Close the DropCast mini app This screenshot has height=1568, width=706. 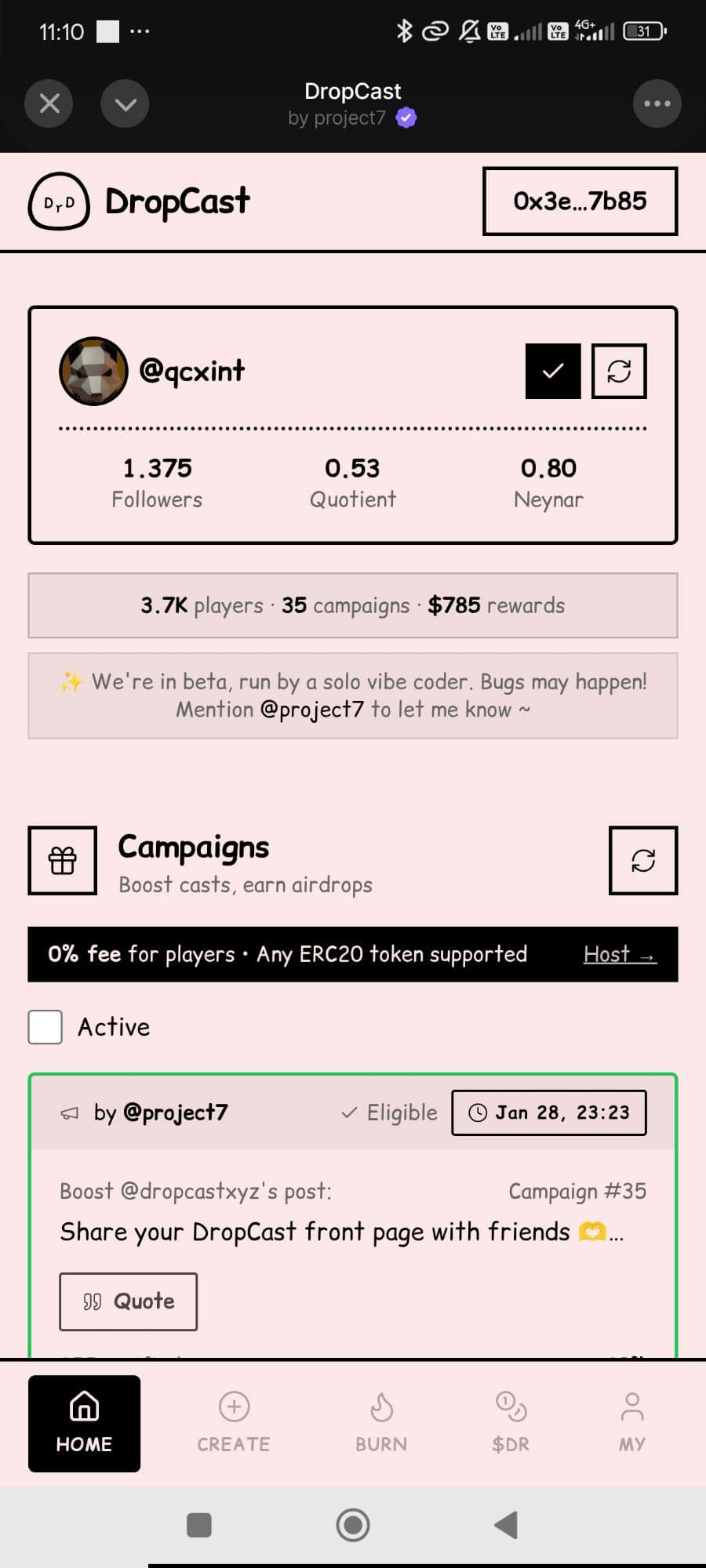(49, 103)
